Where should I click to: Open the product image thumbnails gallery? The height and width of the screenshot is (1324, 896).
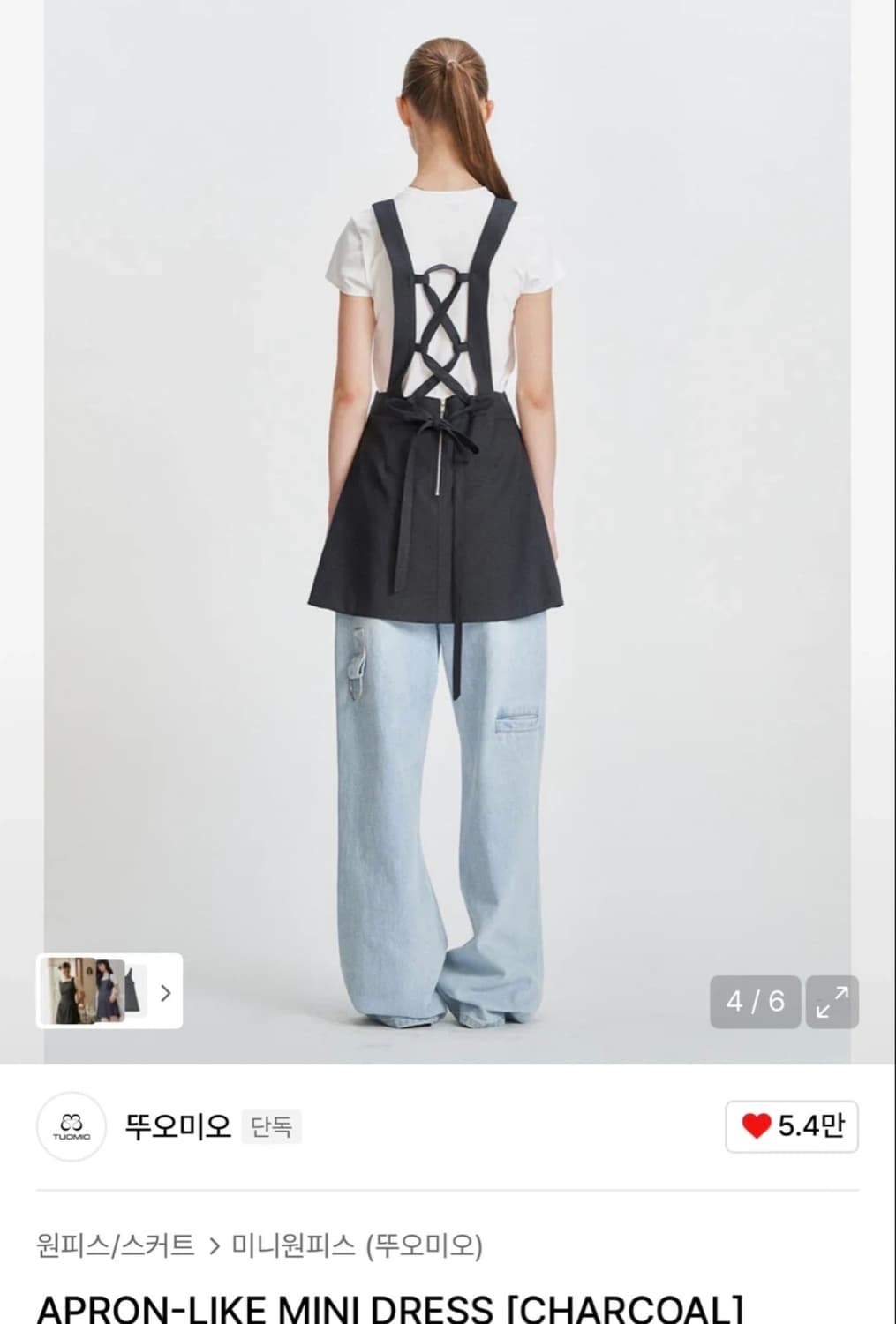point(109,991)
